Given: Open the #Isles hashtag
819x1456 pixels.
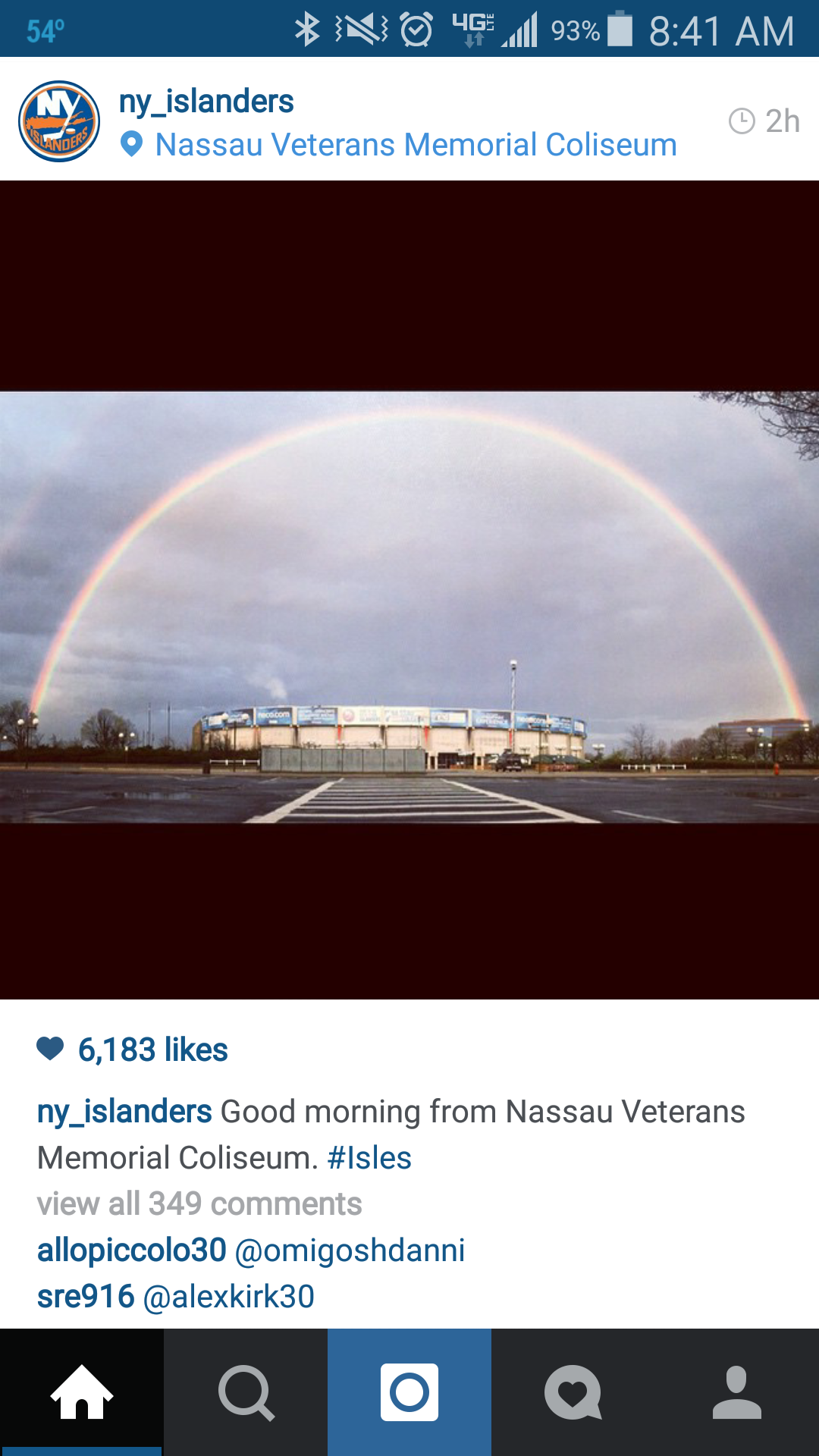Looking at the screenshot, I should (x=369, y=1158).
